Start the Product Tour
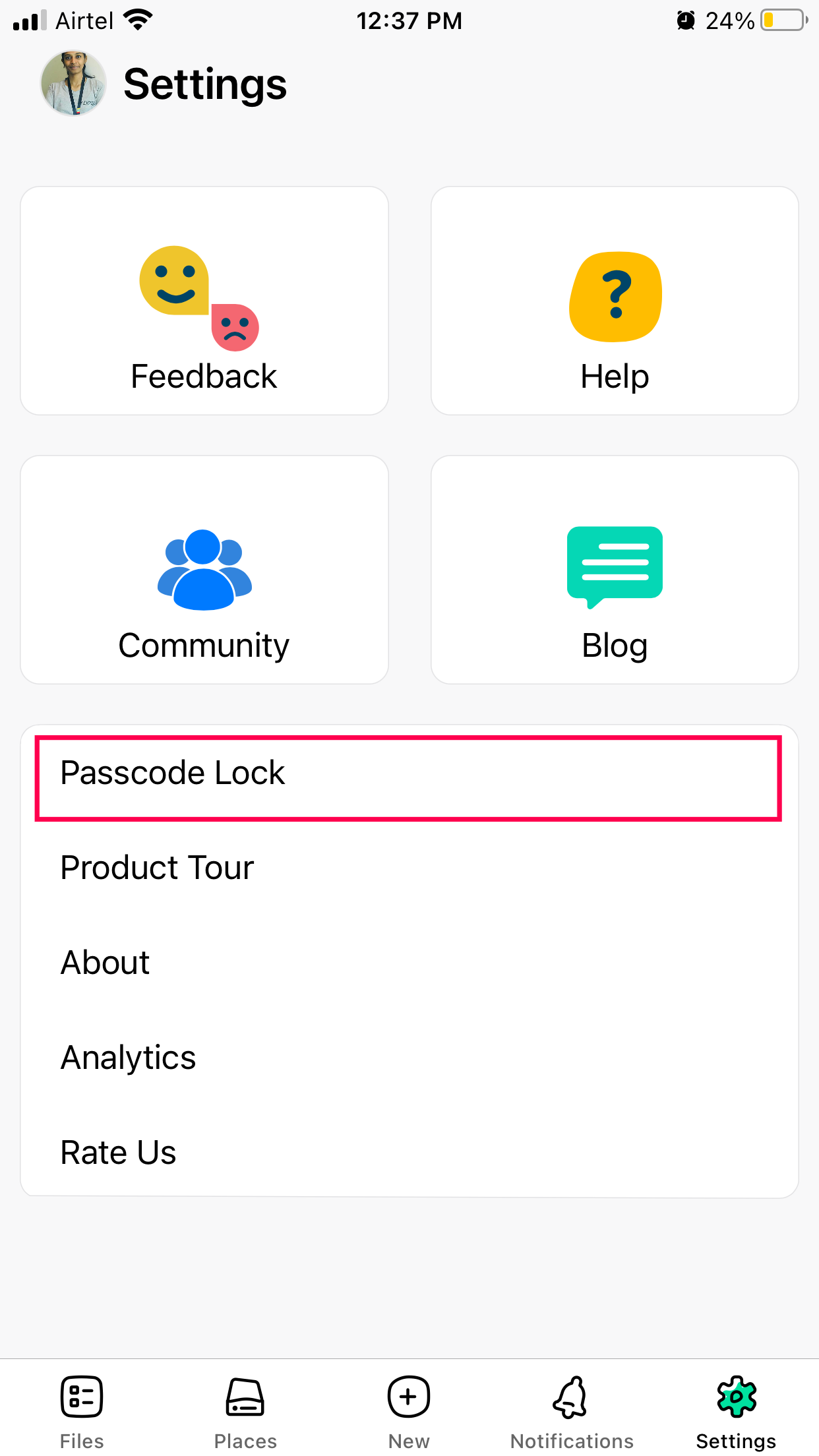Viewport: 819px width, 1456px height. [x=408, y=868]
